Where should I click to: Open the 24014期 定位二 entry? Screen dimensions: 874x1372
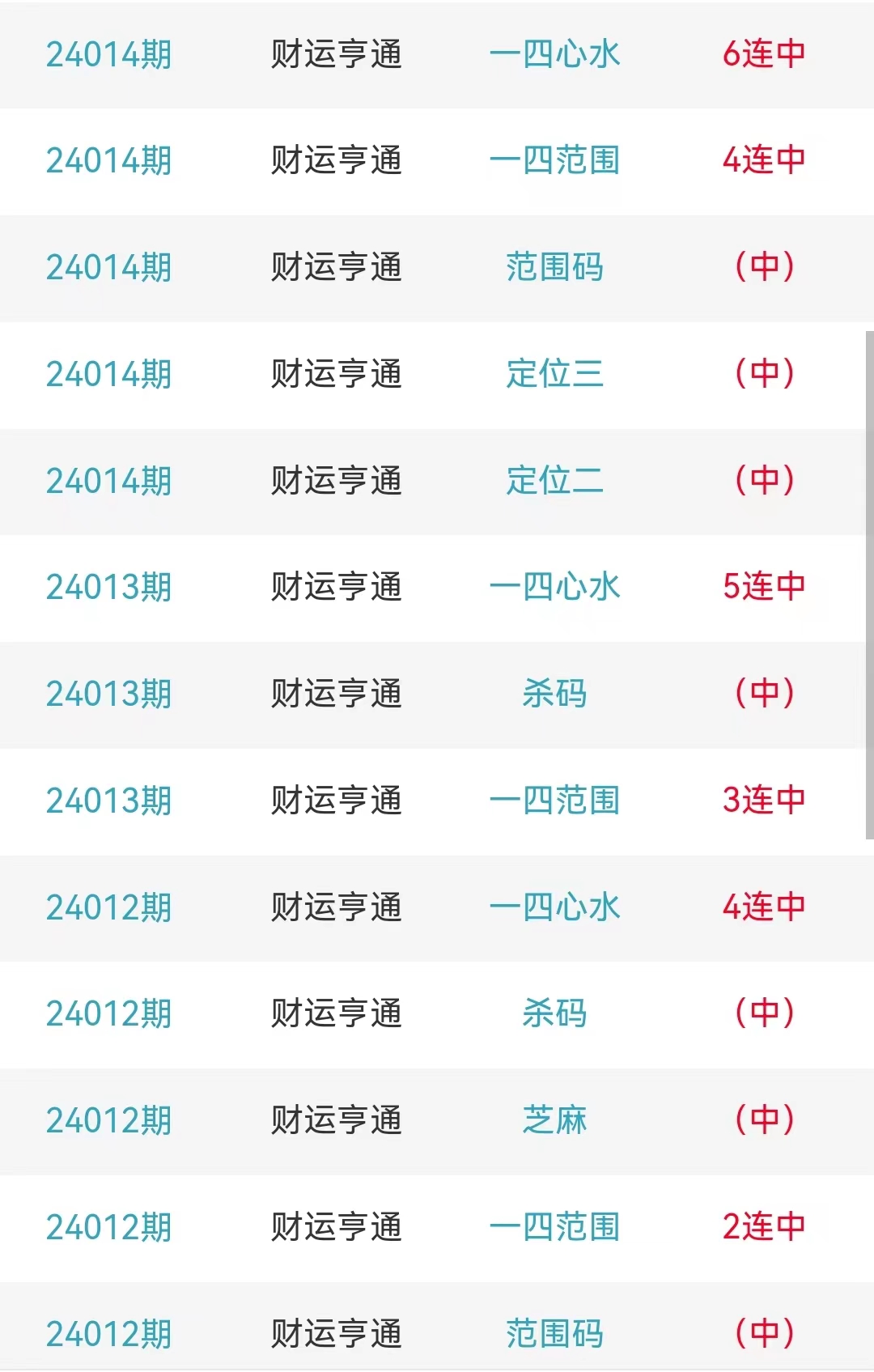[x=555, y=481]
